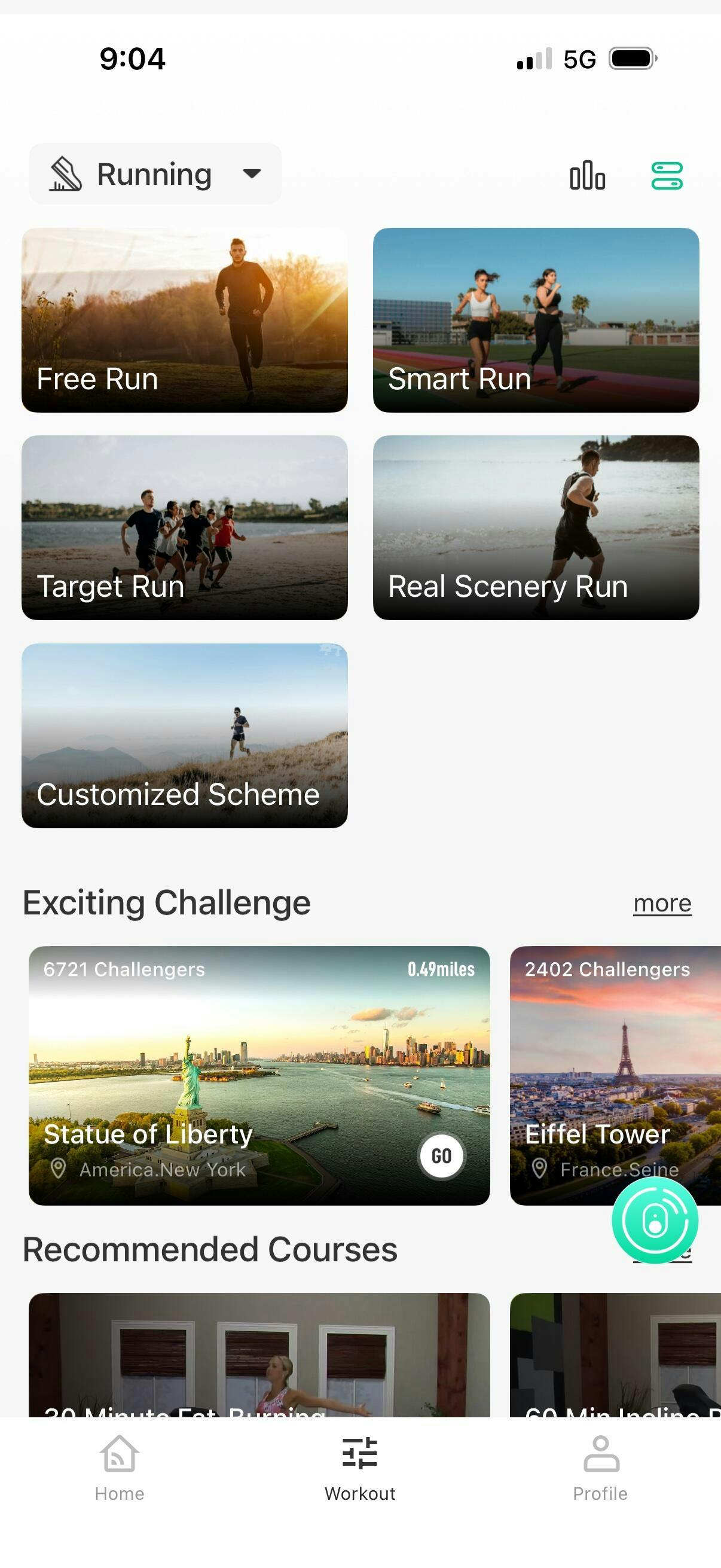The height and width of the screenshot is (1568, 721).
Task: Select the Workout tab
Action: click(x=360, y=1468)
